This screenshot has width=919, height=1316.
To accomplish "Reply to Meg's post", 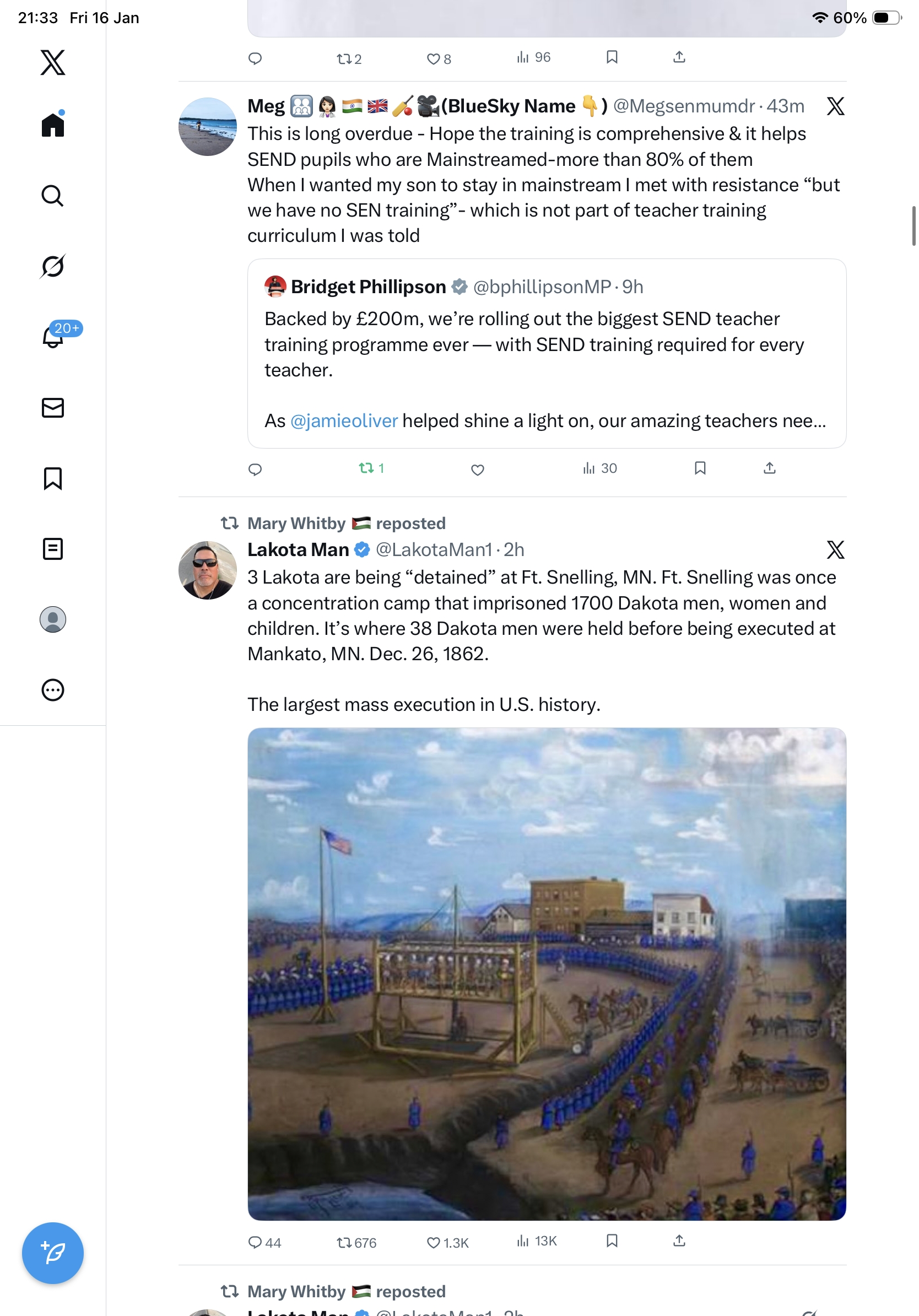I will (255, 470).
